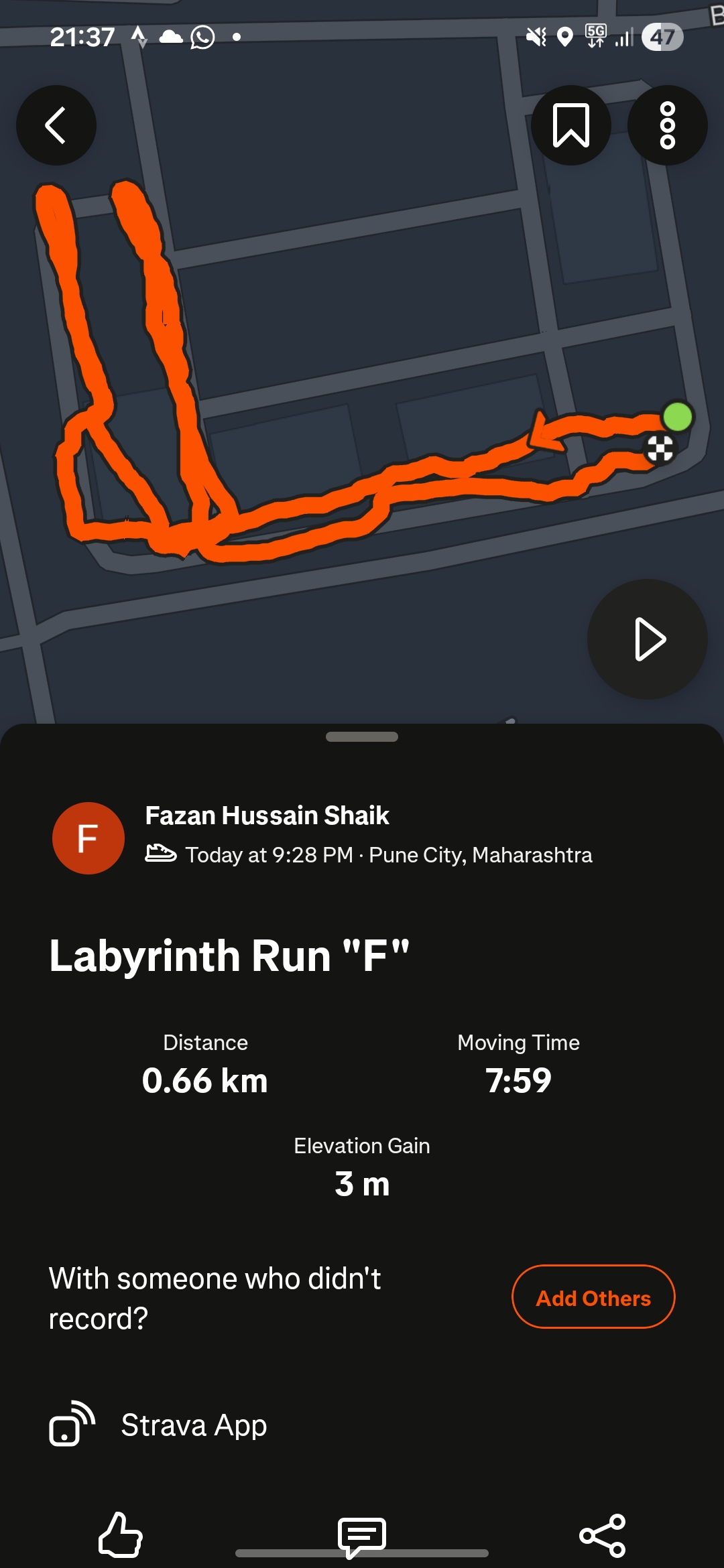The height and width of the screenshot is (1568, 724).
Task: Open Fazan Hussain Shaik's profile avatar
Action: (x=88, y=838)
